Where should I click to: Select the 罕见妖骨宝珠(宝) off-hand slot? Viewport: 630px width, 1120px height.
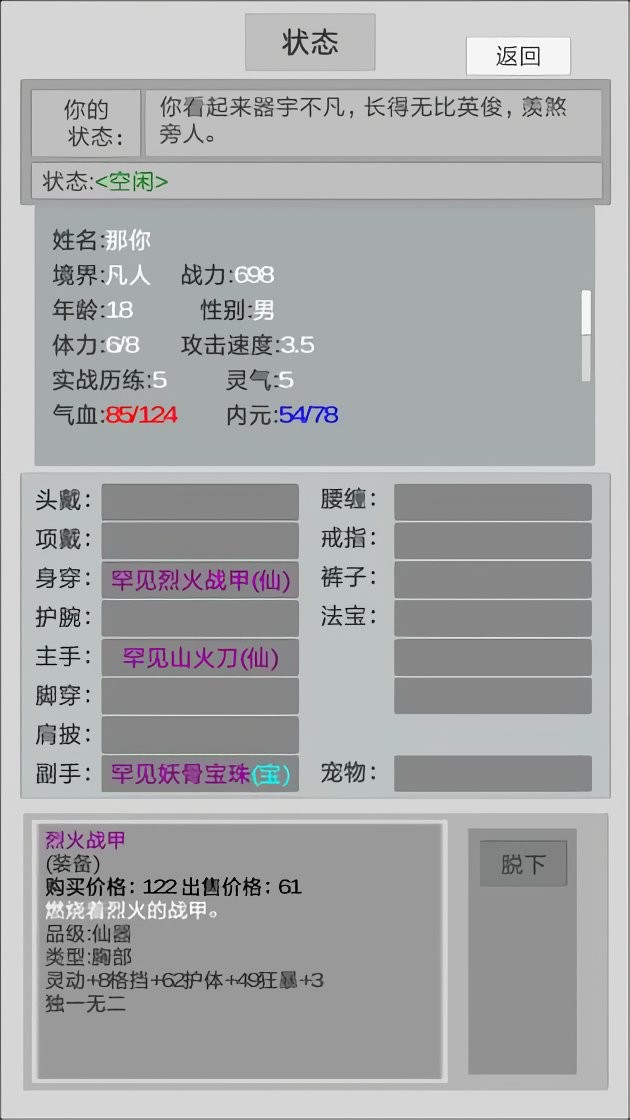tap(200, 773)
